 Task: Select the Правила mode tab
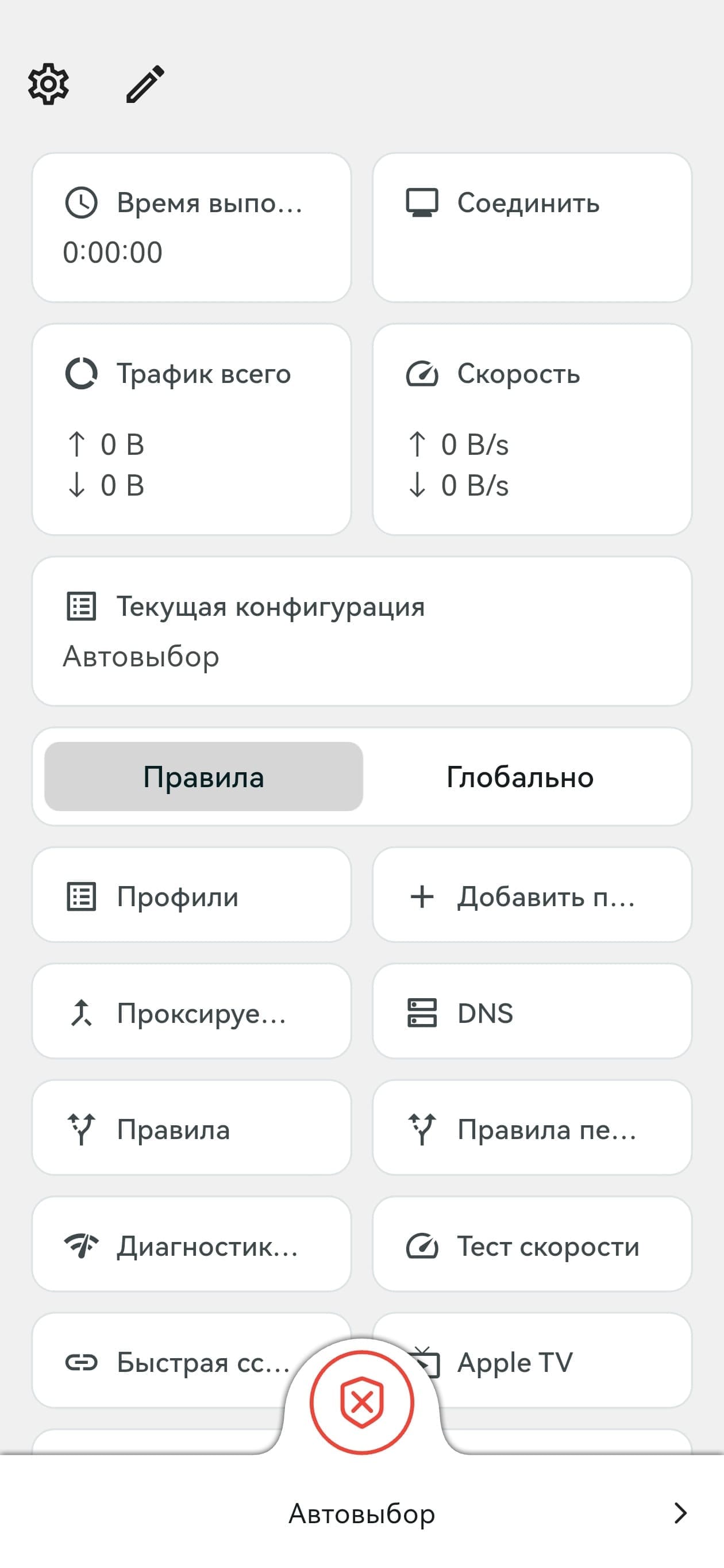[x=203, y=777]
